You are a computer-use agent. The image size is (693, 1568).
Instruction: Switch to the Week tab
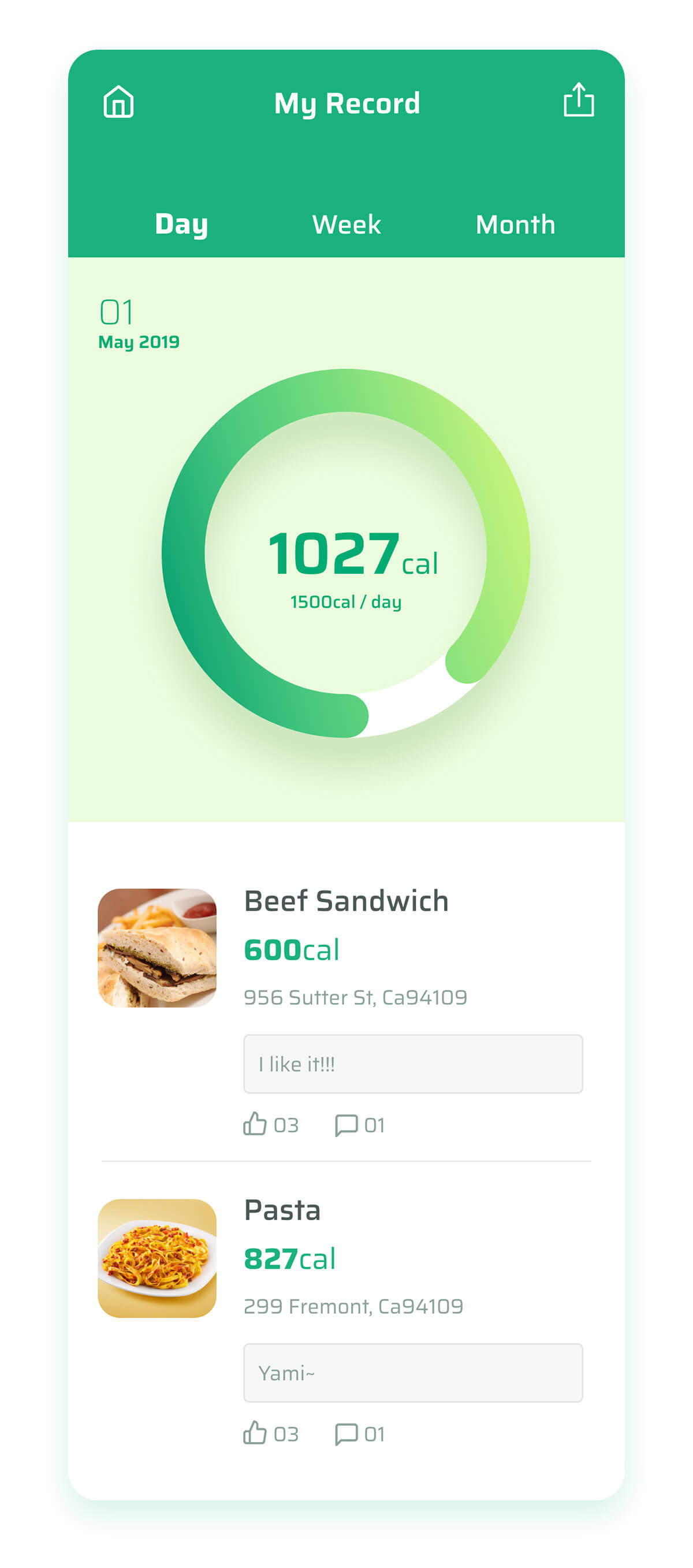(346, 225)
